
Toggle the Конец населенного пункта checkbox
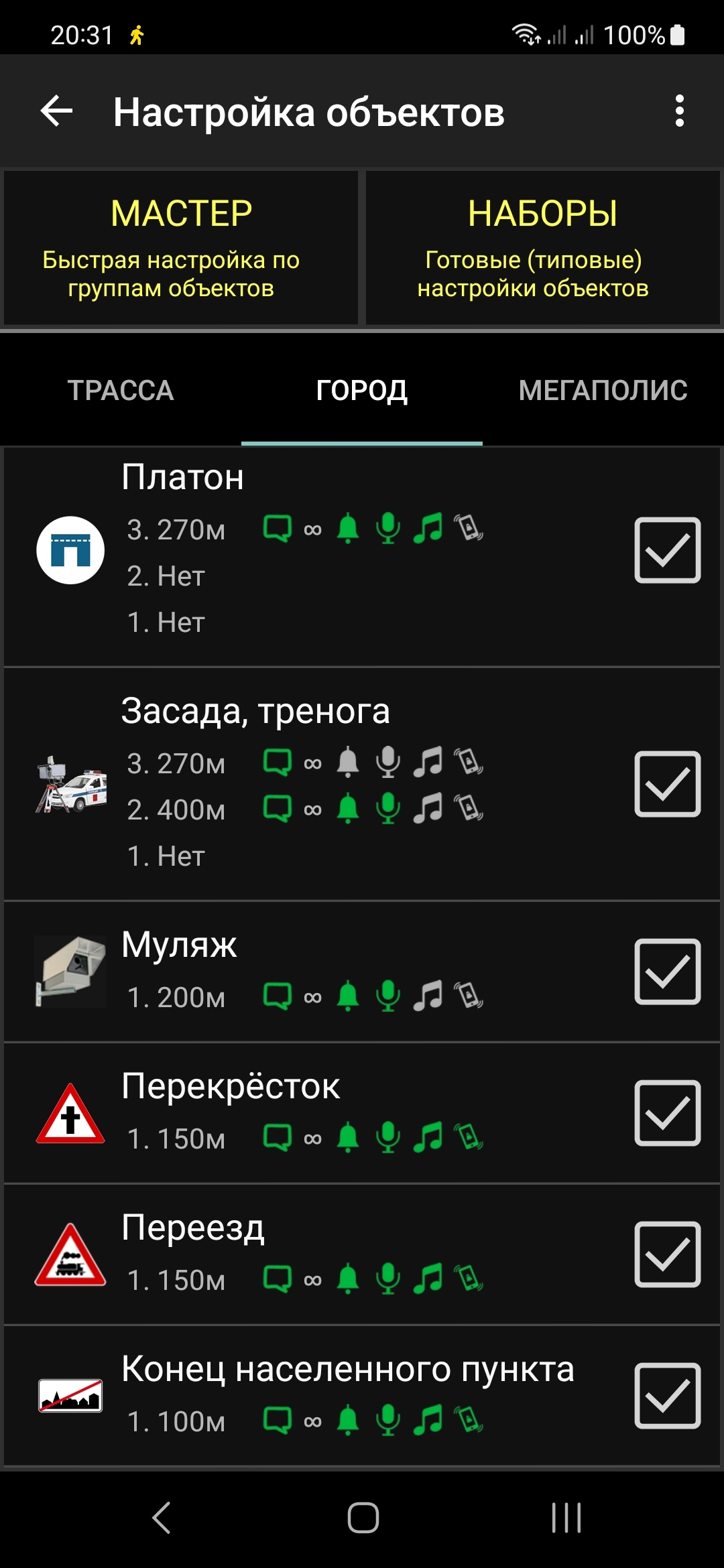coord(667,1396)
